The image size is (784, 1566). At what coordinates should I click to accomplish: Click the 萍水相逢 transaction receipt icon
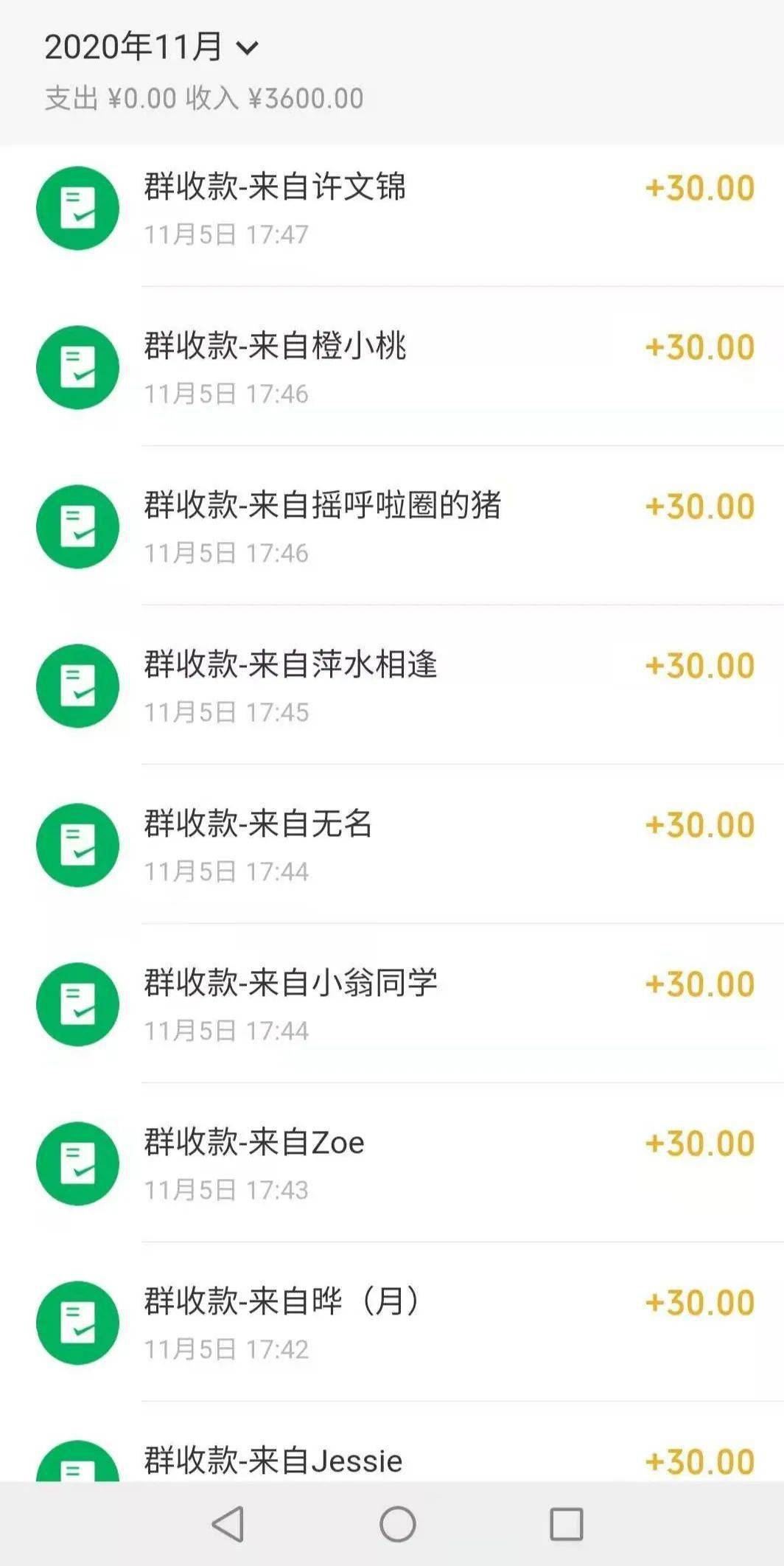[x=78, y=686]
